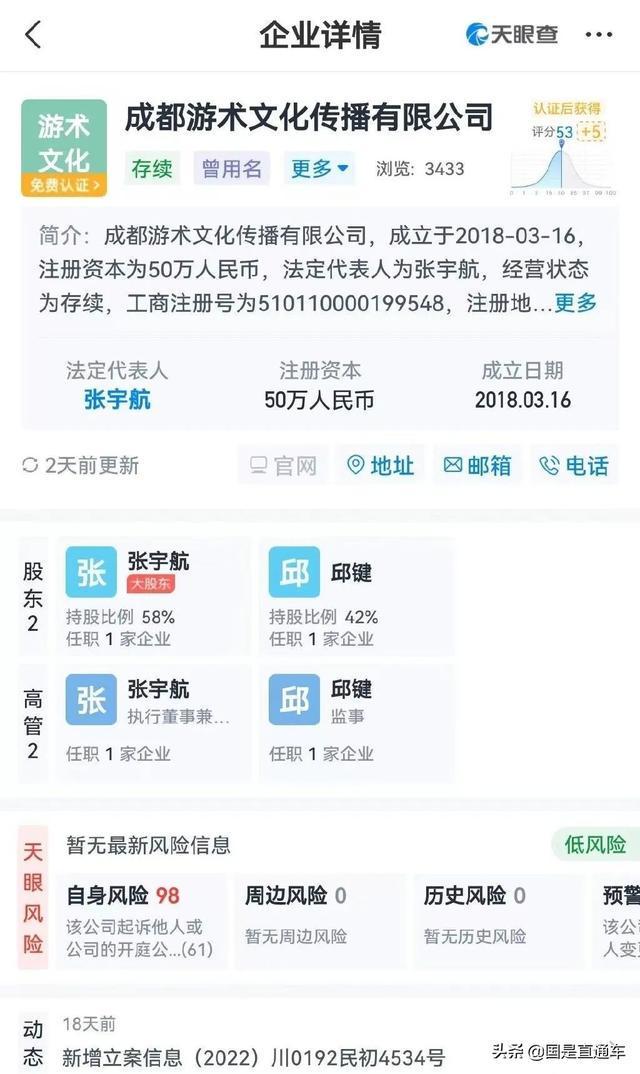Viewport: 640px width, 1074px height.
Task: Expand the 更多 dropdown chip beside 曾用名
Action: click(x=319, y=169)
